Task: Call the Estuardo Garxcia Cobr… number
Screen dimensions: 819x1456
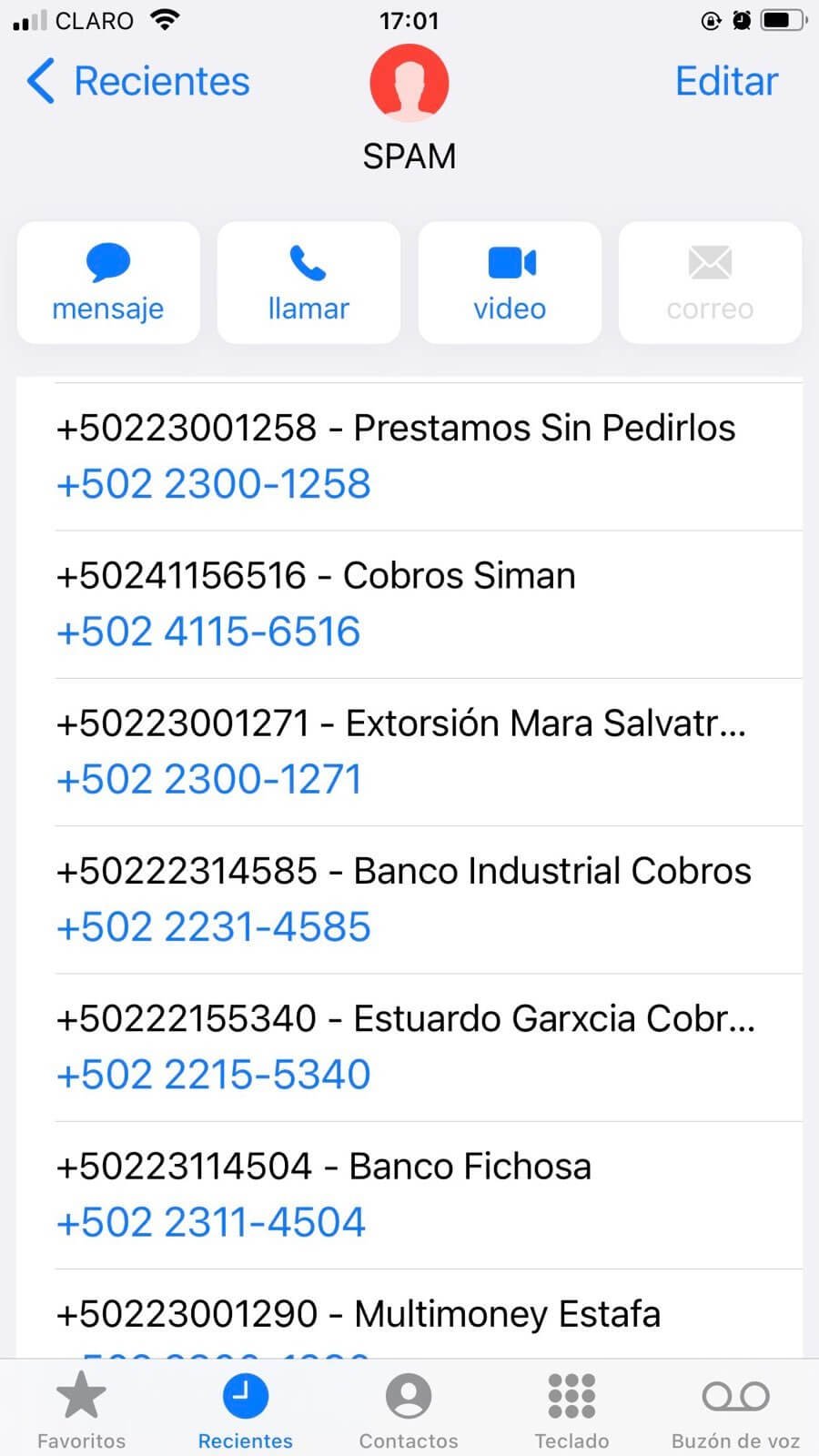Action: pyautogui.click(x=214, y=1075)
